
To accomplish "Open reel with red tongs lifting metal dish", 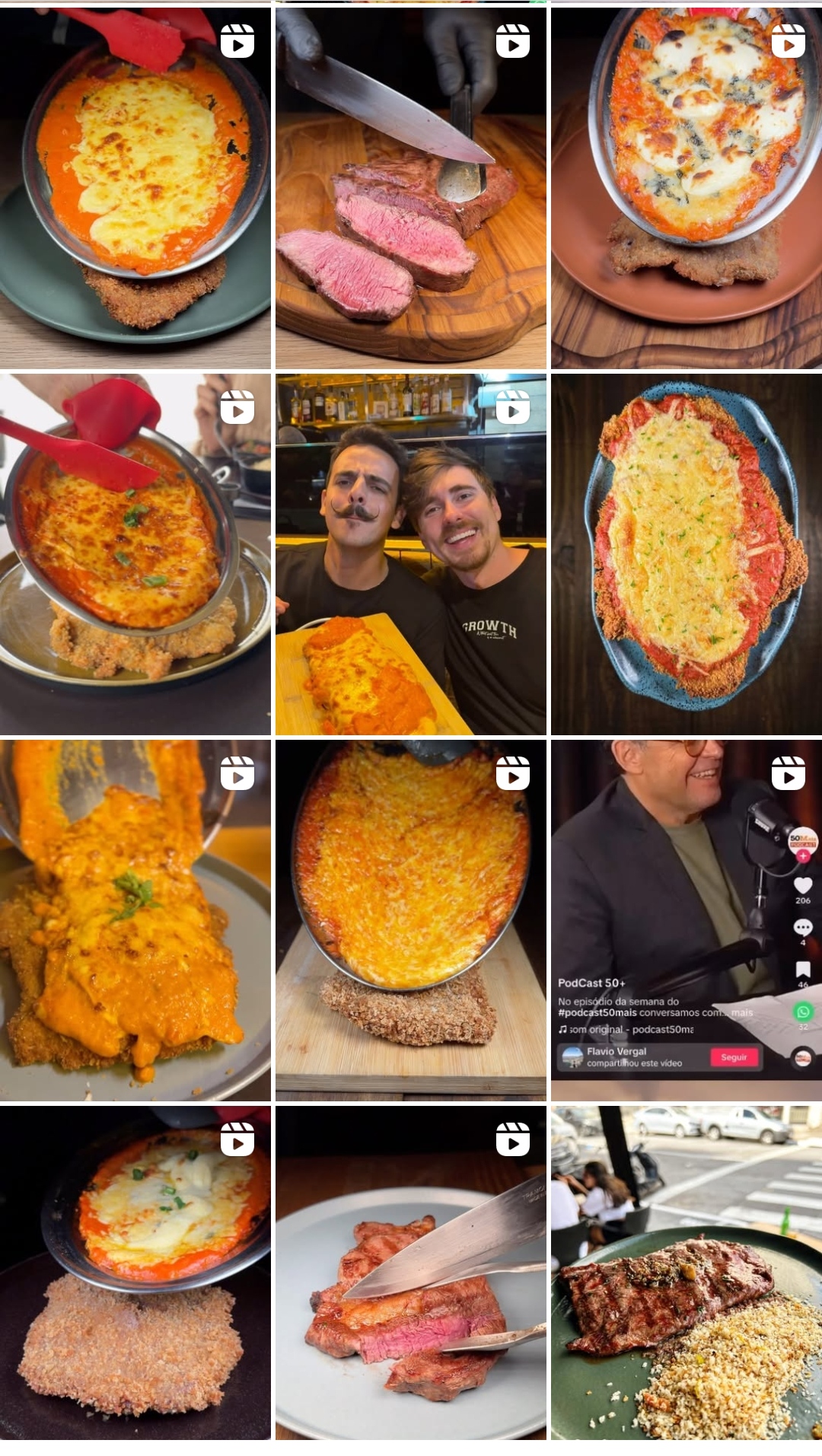I will (135, 554).
